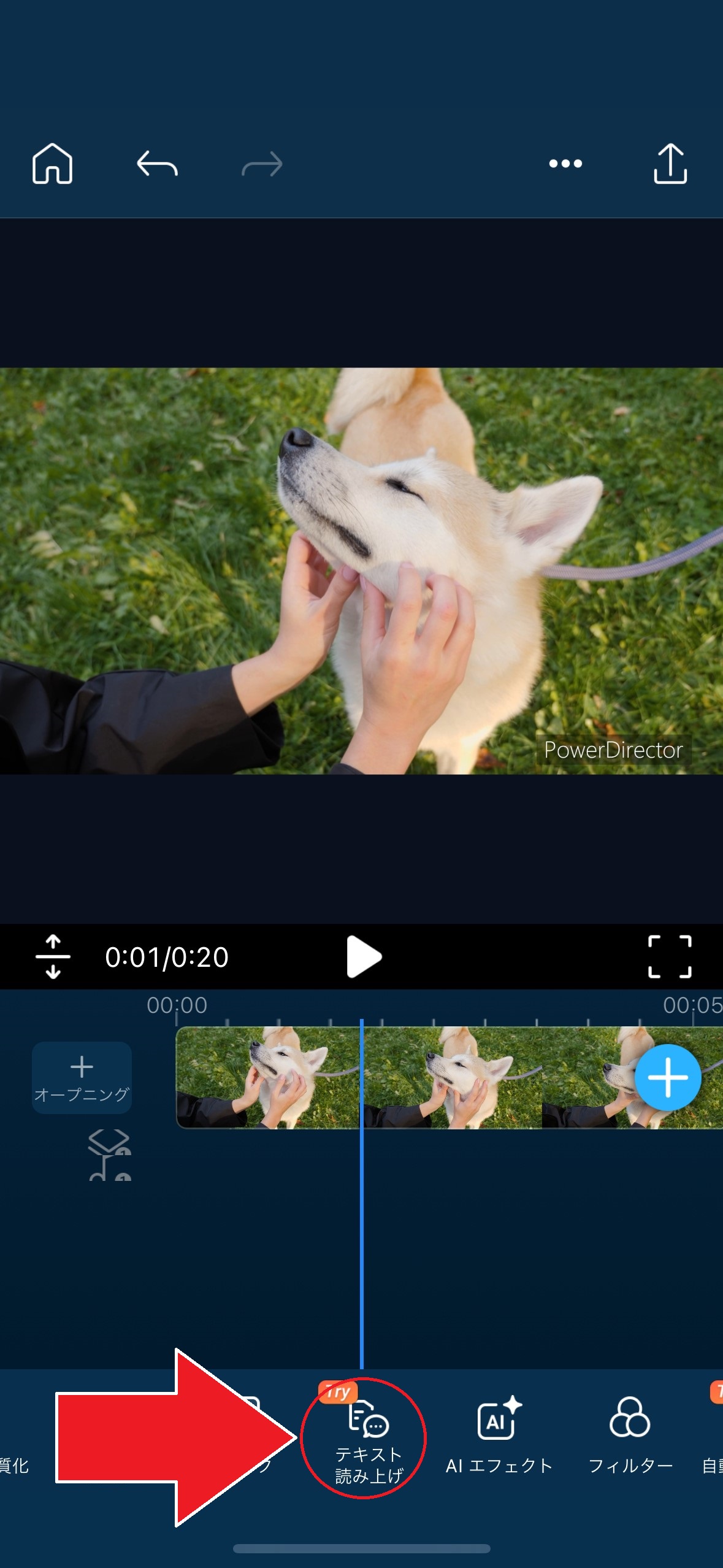
Task: Open the three-dot more options menu
Action: [565, 164]
